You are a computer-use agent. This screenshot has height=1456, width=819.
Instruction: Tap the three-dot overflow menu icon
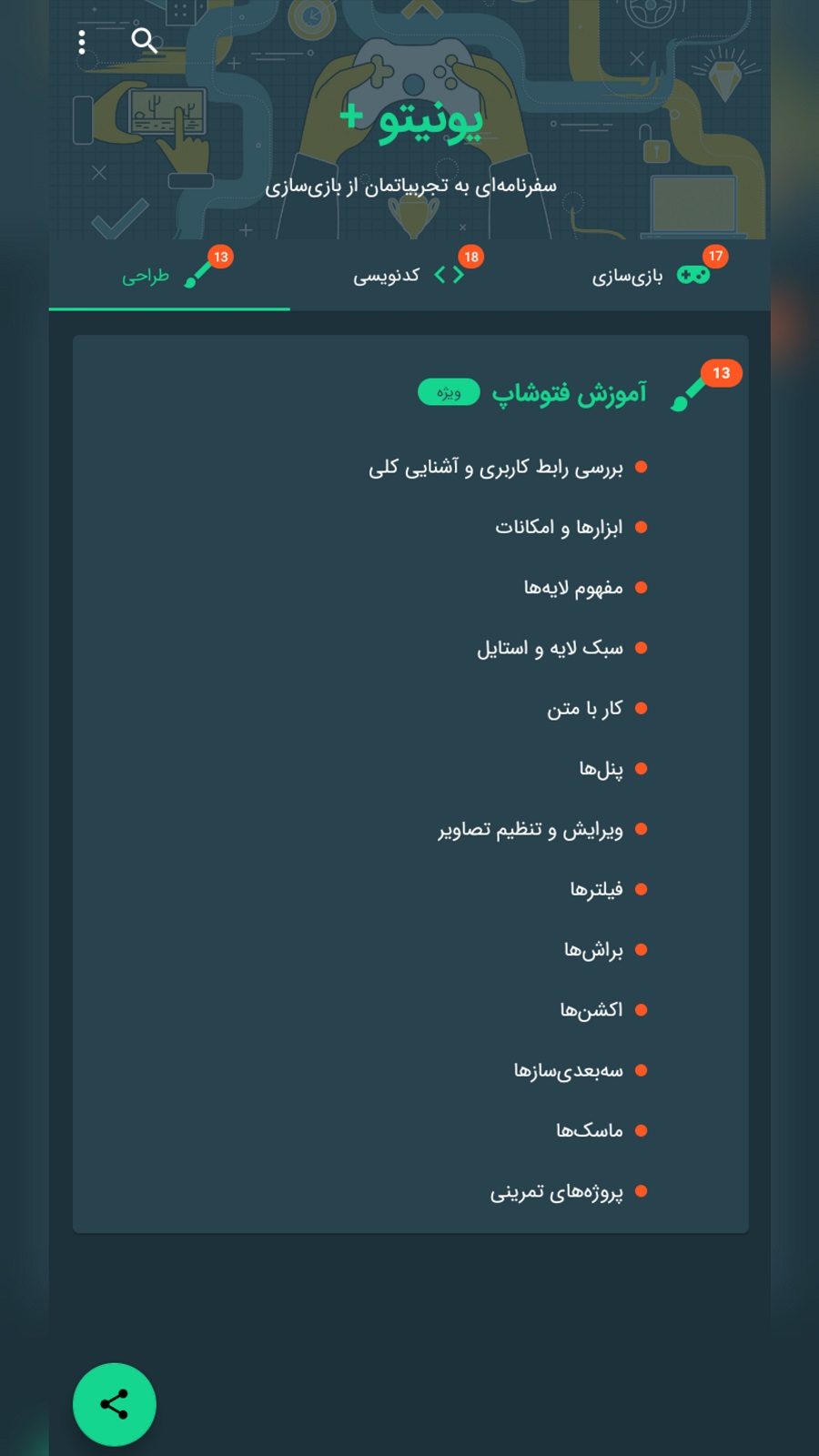click(x=82, y=43)
